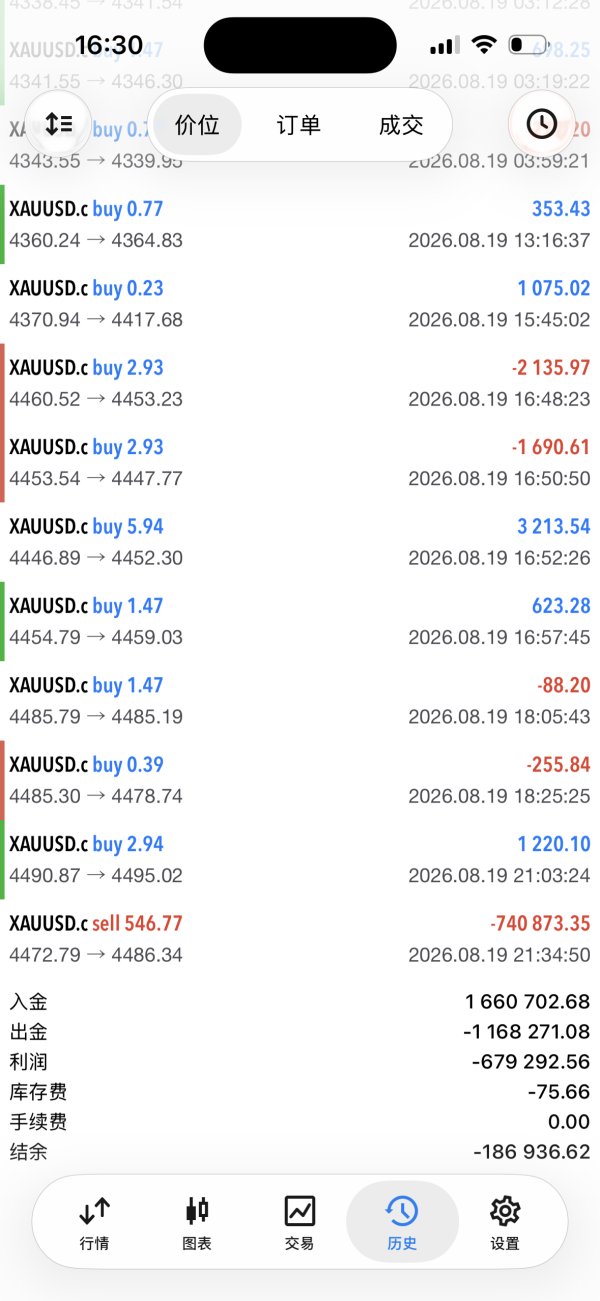Expand the buy 0.39 trade with -255.84
The width and height of the screenshot is (600, 1301).
tap(300, 780)
